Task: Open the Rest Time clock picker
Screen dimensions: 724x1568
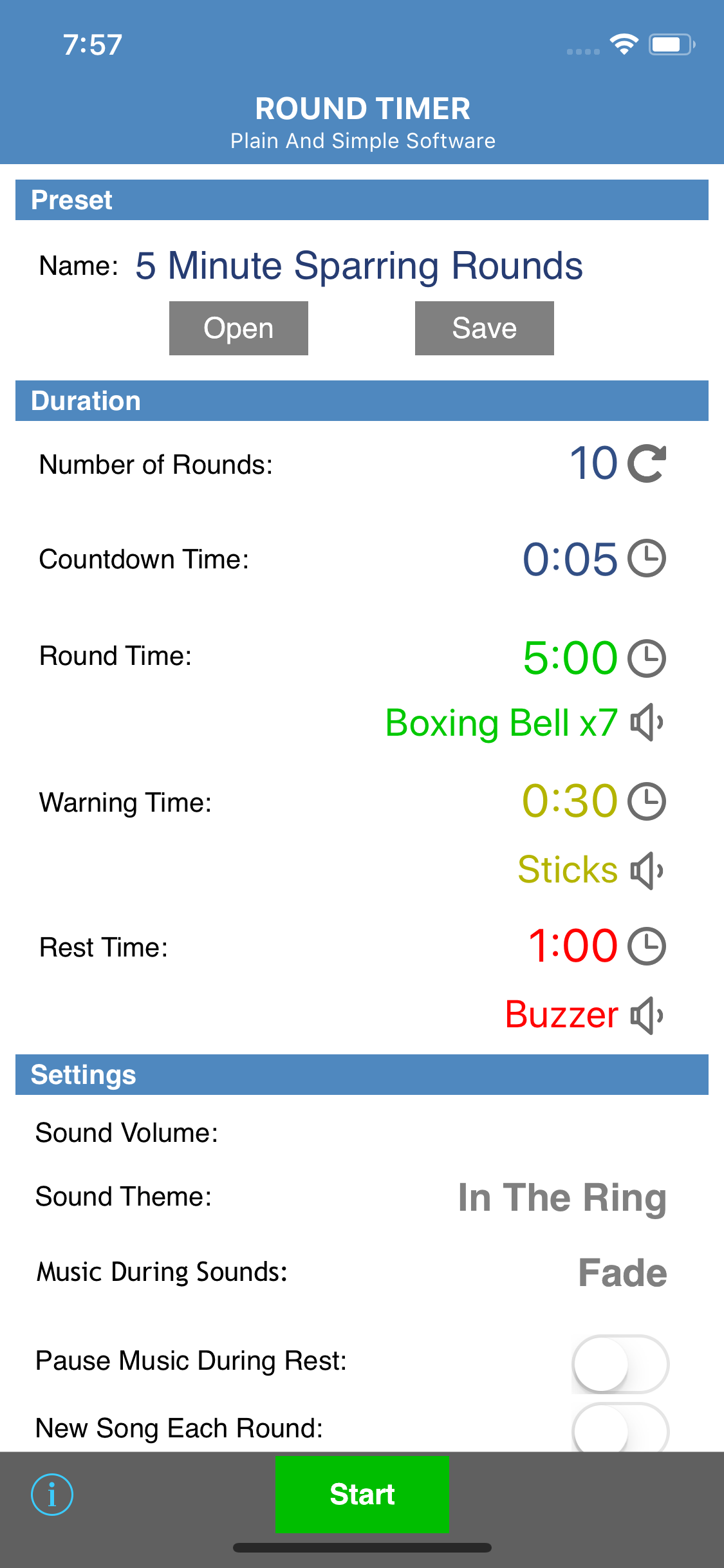Action: [x=647, y=946]
